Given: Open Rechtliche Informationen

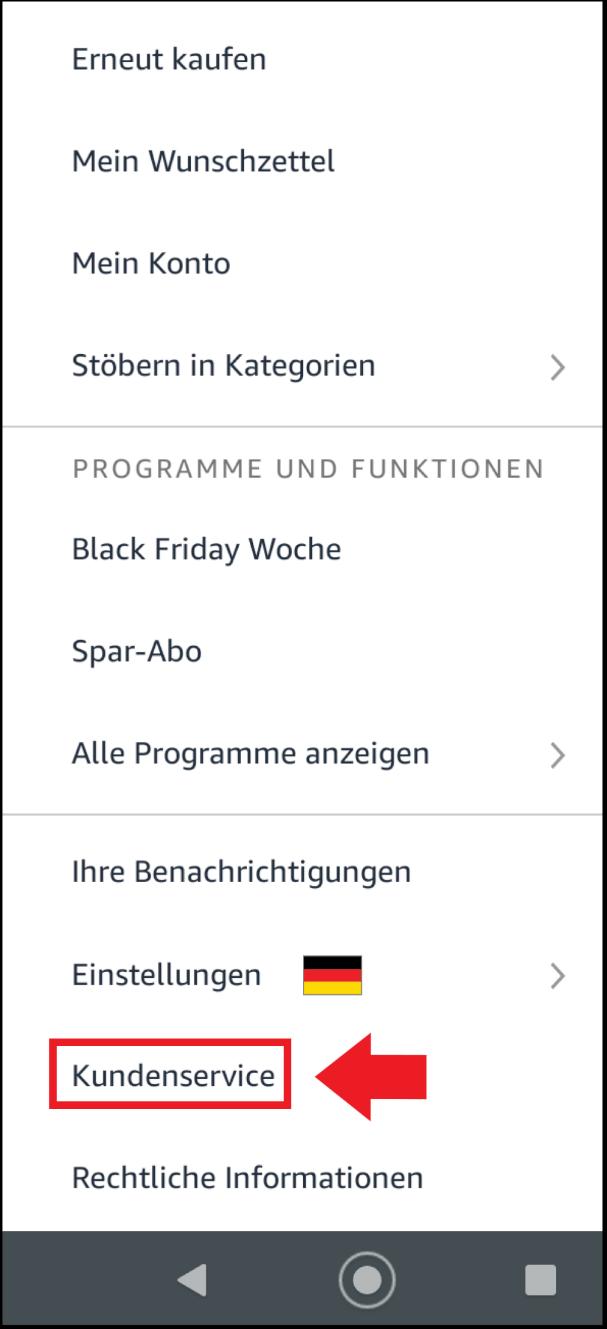Looking at the screenshot, I should coord(302,1178).
